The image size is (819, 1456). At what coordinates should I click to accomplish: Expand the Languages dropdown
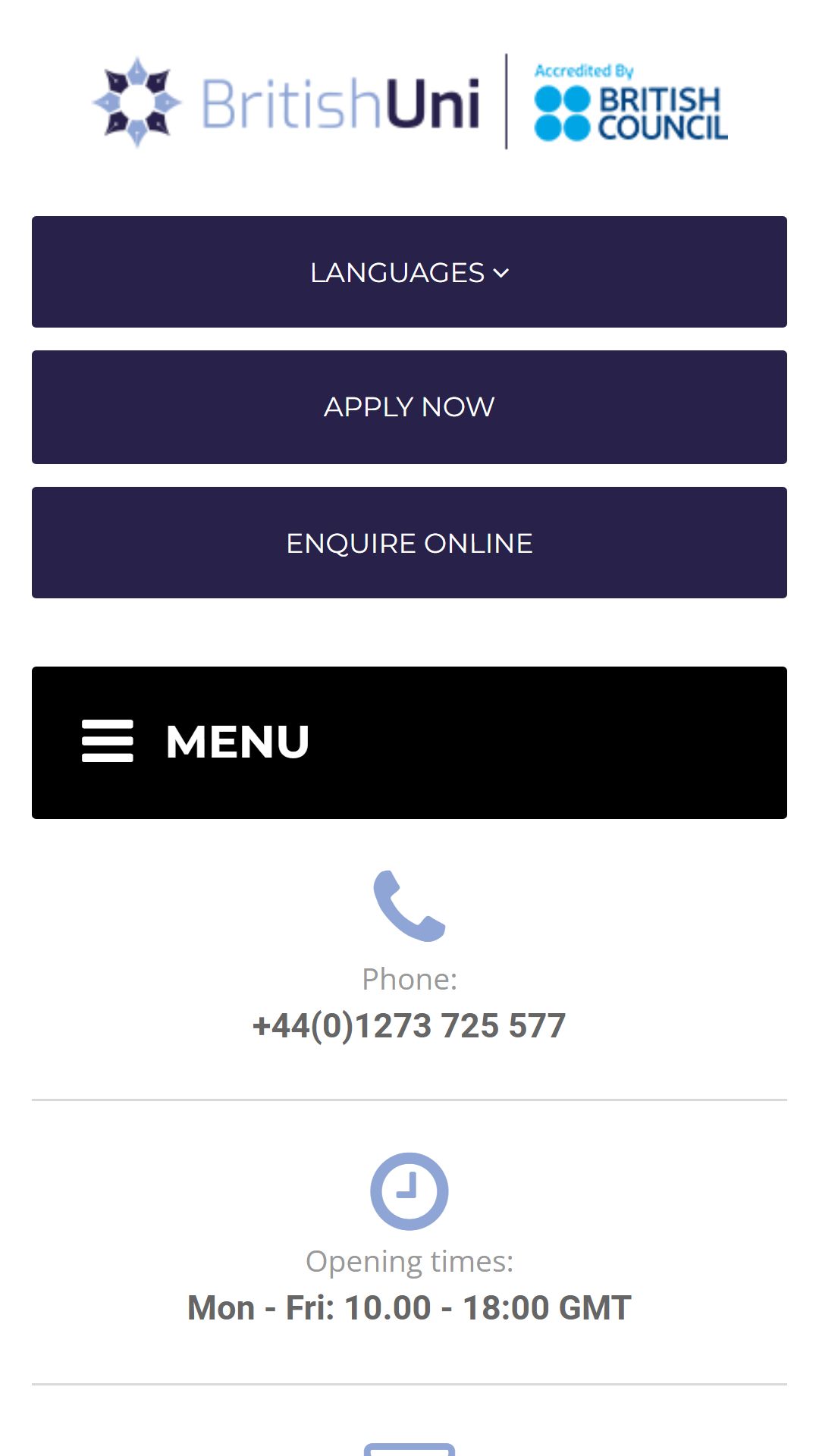(409, 272)
